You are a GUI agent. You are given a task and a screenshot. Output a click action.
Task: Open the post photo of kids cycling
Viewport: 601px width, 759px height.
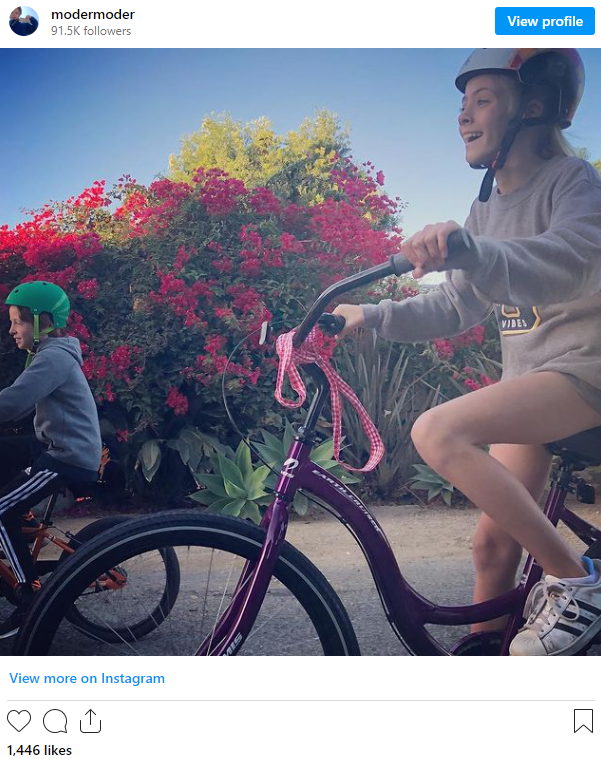(300, 352)
